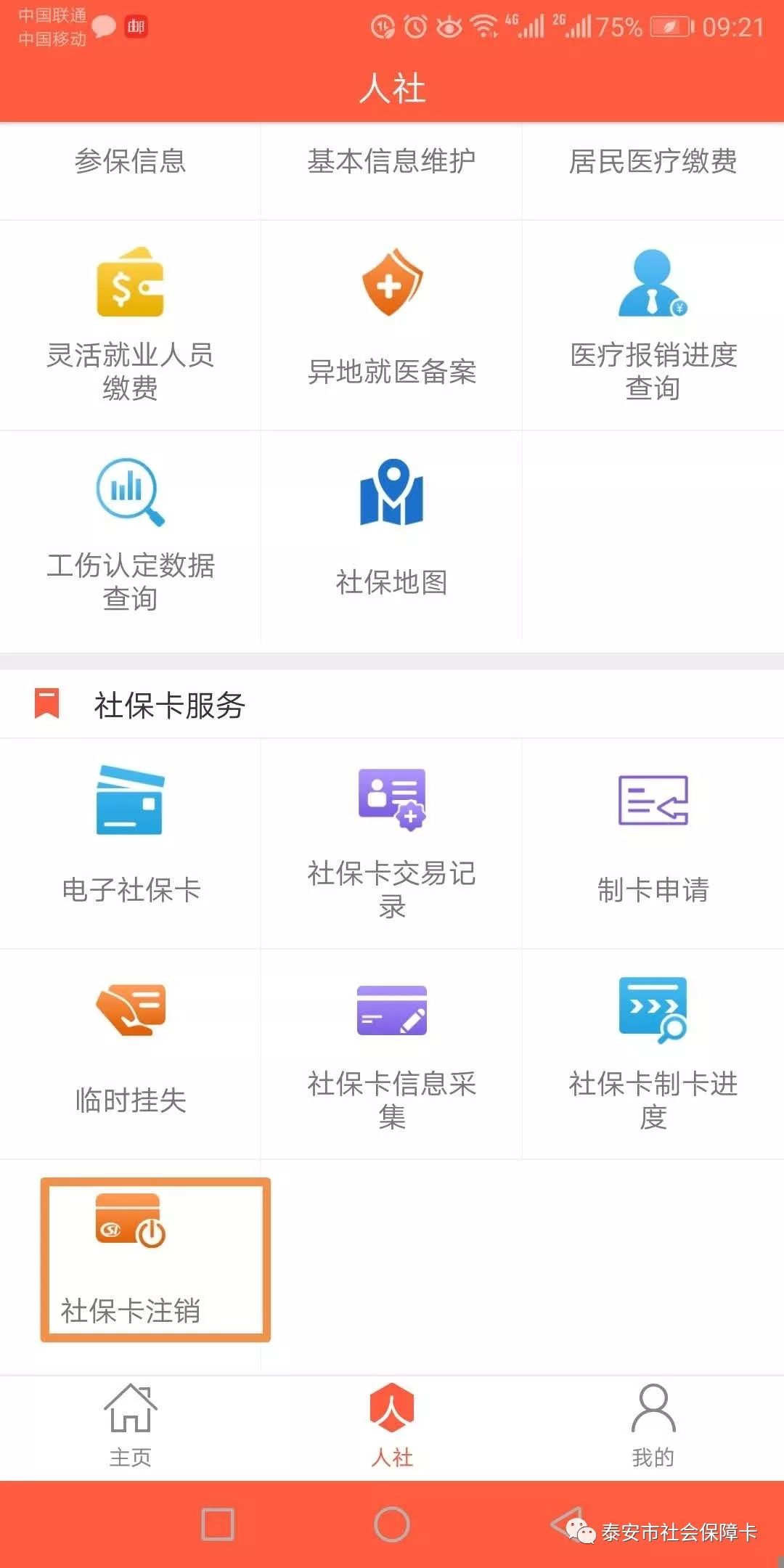Open 参保信息
The width and height of the screenshot is (784, 1568).
point(131,161)
